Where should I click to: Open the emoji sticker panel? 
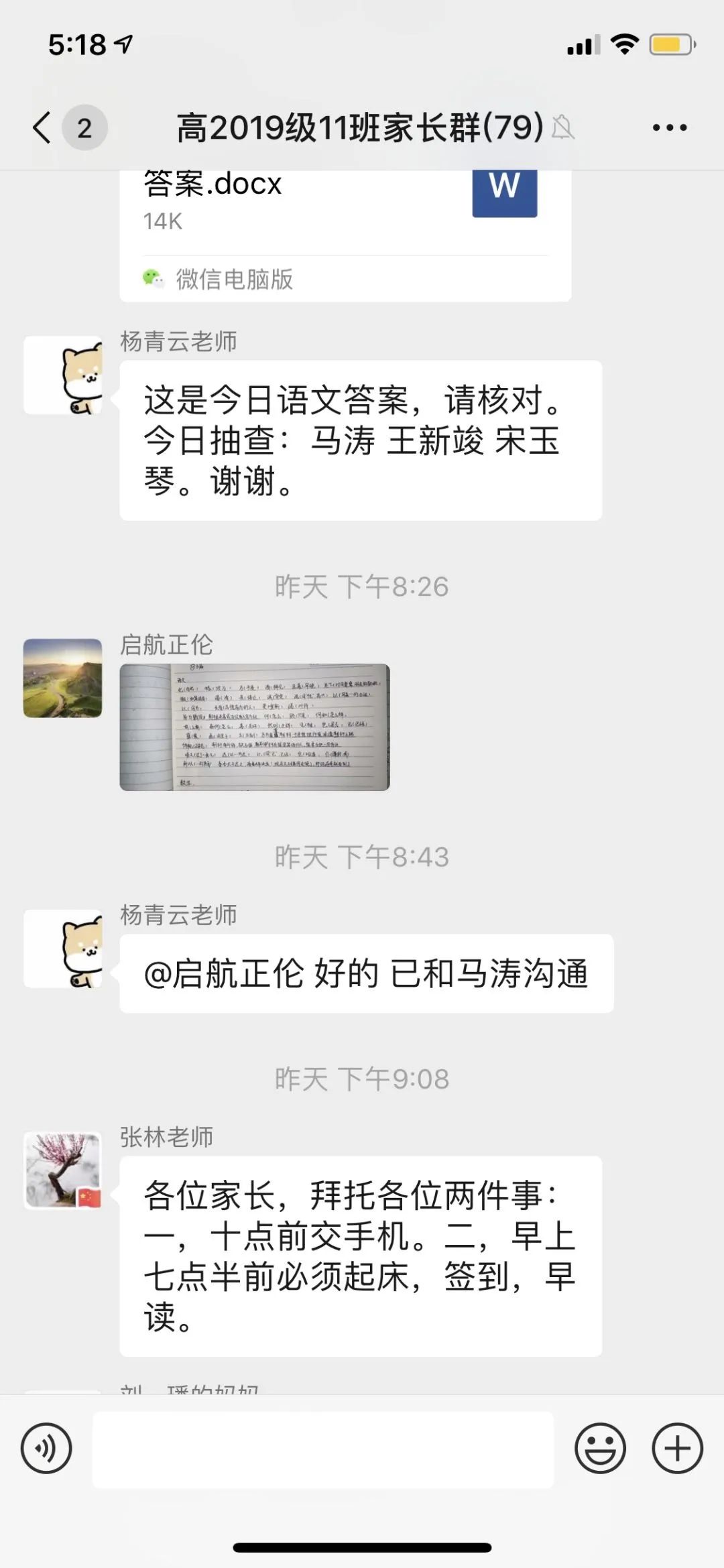point(600,1448)
